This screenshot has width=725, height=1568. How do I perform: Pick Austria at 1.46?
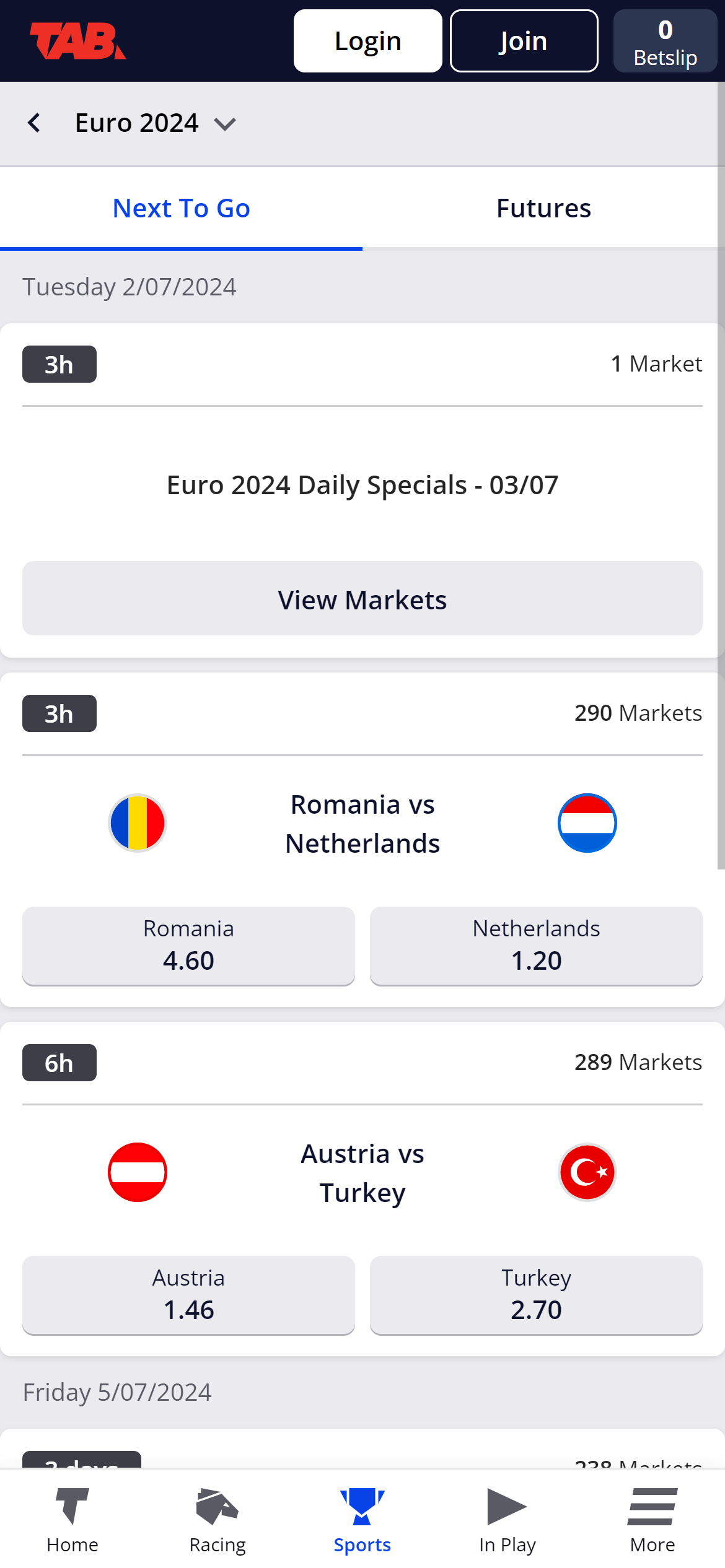(x=188, y=1294)
